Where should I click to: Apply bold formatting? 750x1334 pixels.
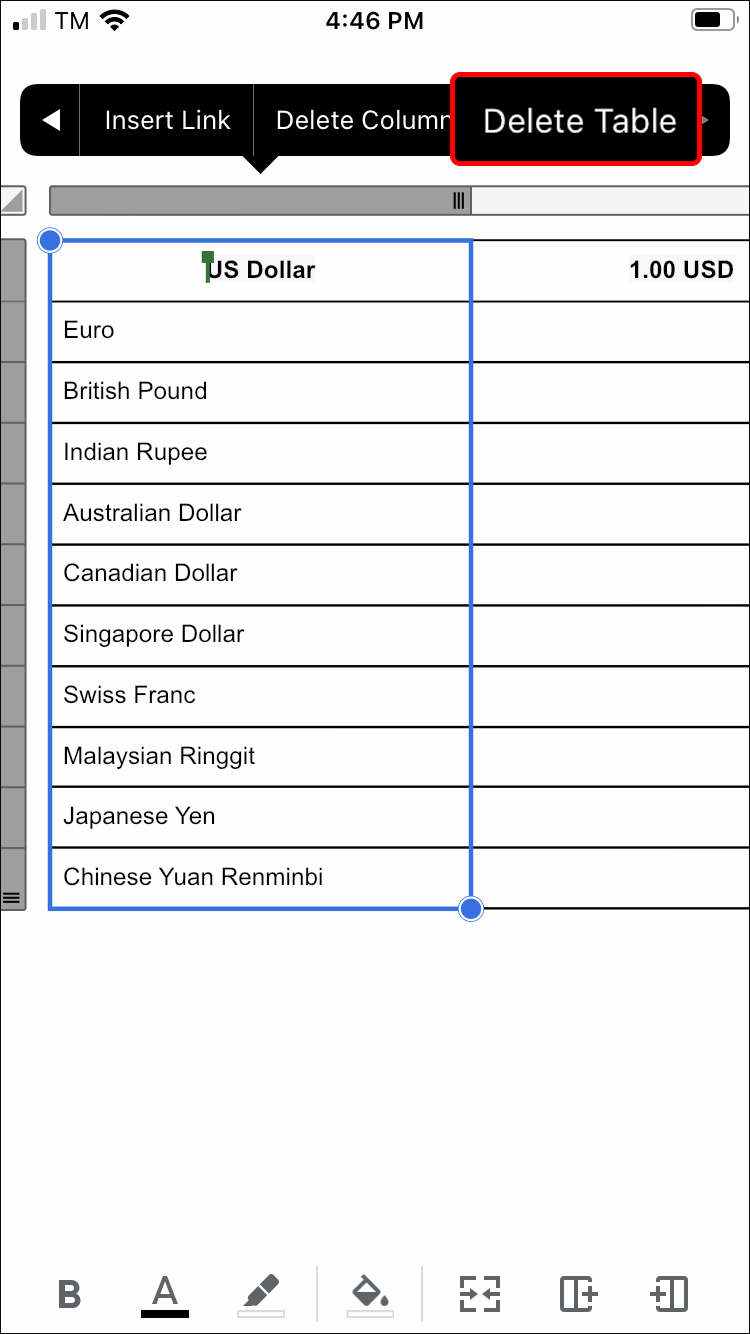pos(69,1294)
